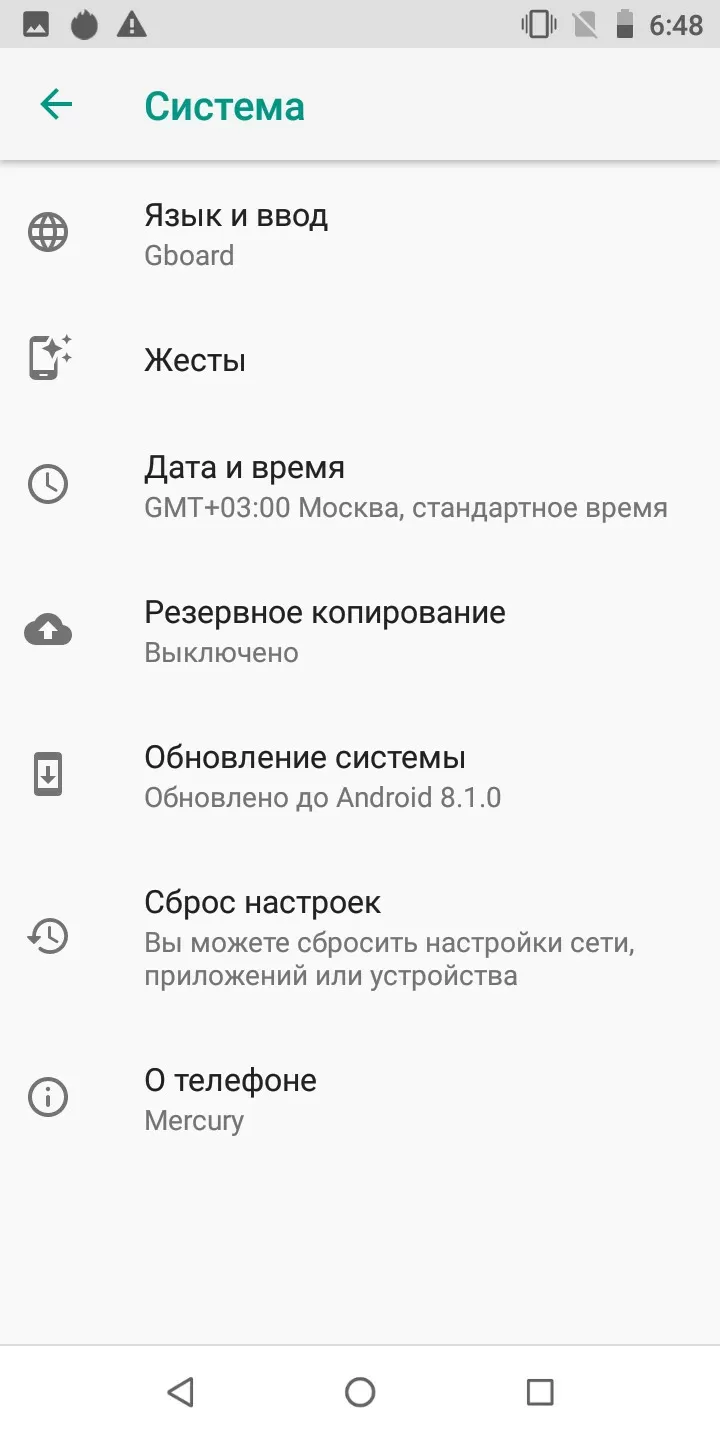Open Сброс настроек options
This screenshot has height=1440, width=720.
[x=360, y=937]
